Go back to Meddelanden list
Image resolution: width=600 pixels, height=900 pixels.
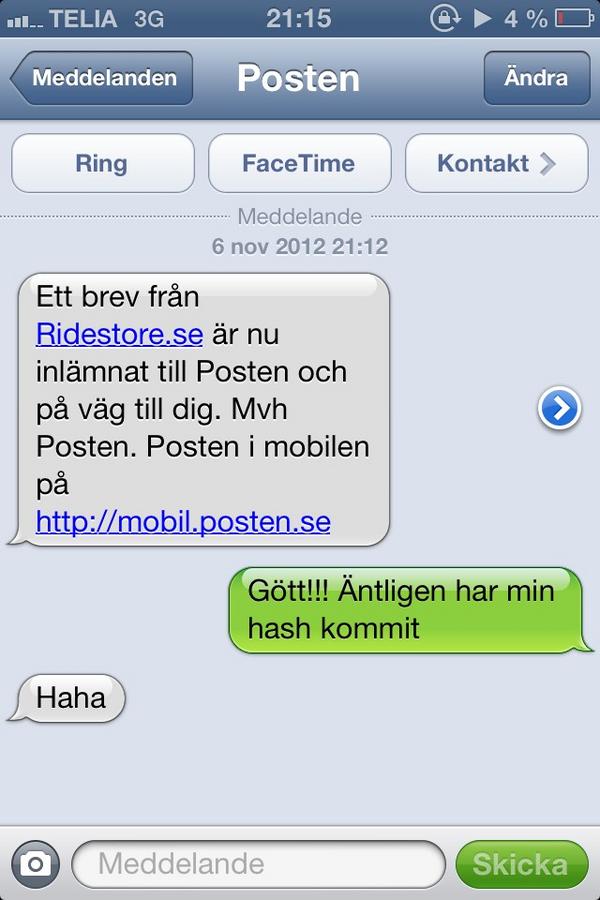102,79
